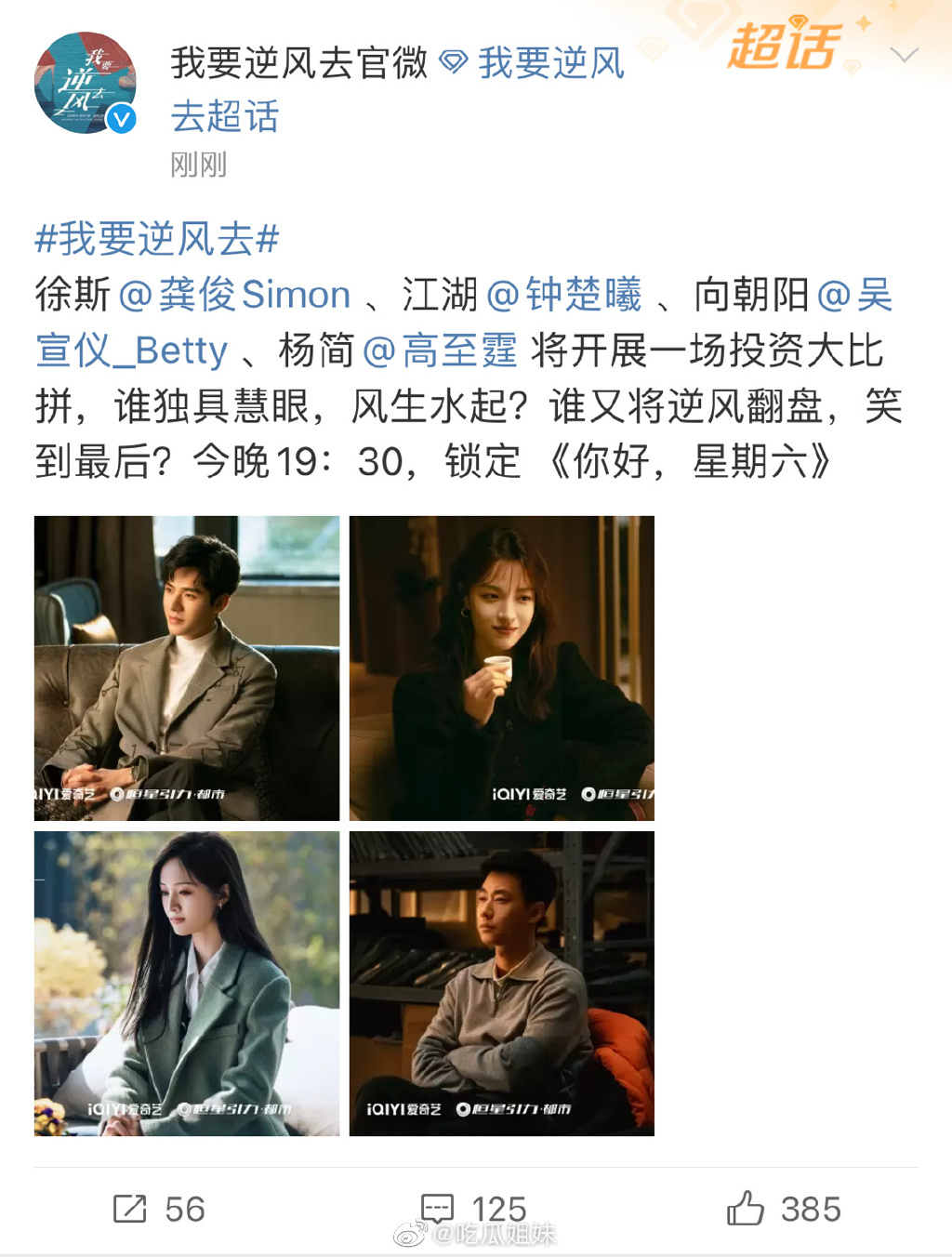The image size is (952, 1257).
Task: View photo of woman in green coat
Action: (x=187, y=983)
